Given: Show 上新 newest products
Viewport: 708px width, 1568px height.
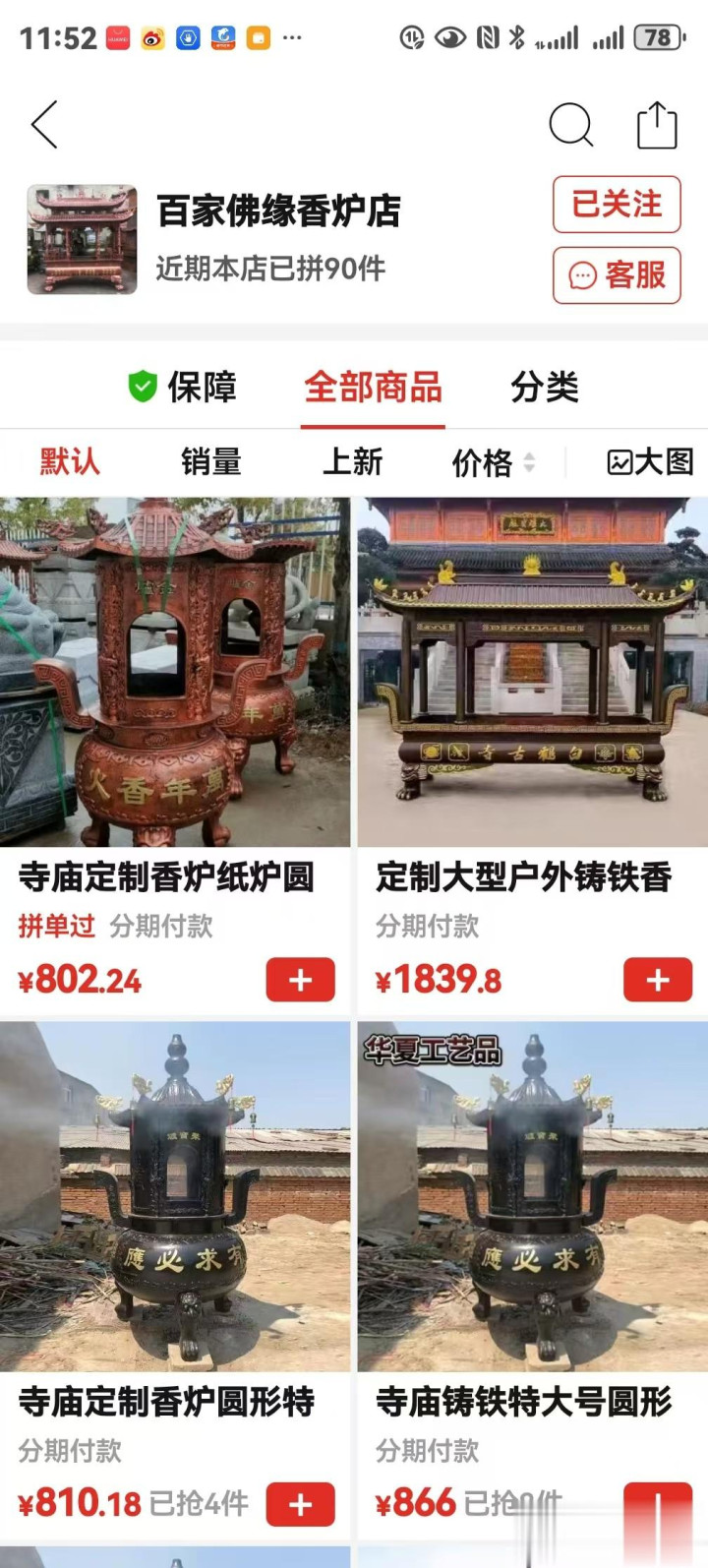Looking at the screenshot, I should click(x=352, y=461).
